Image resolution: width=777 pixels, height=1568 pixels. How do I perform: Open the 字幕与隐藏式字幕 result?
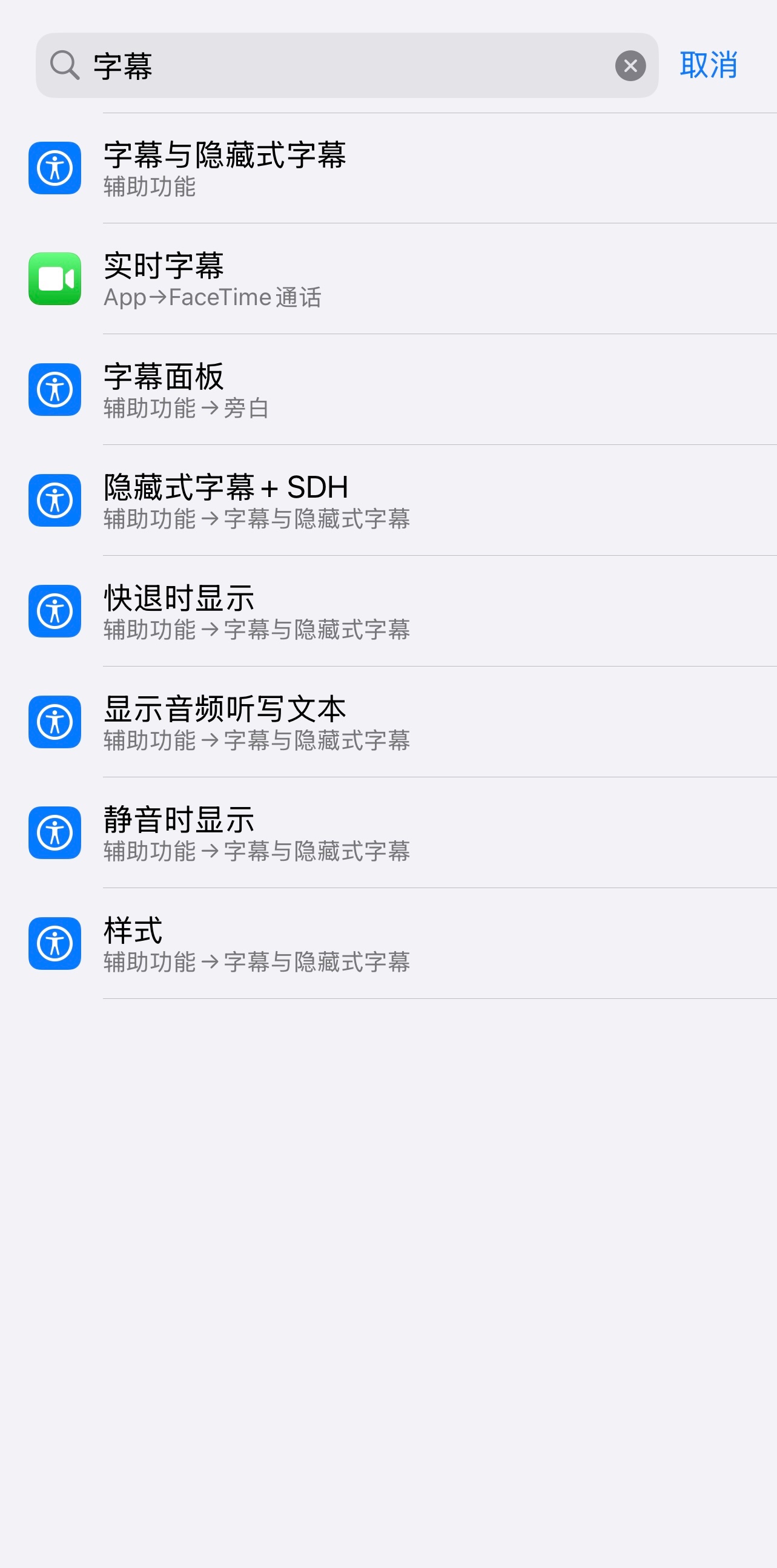(x=390, y=169)
